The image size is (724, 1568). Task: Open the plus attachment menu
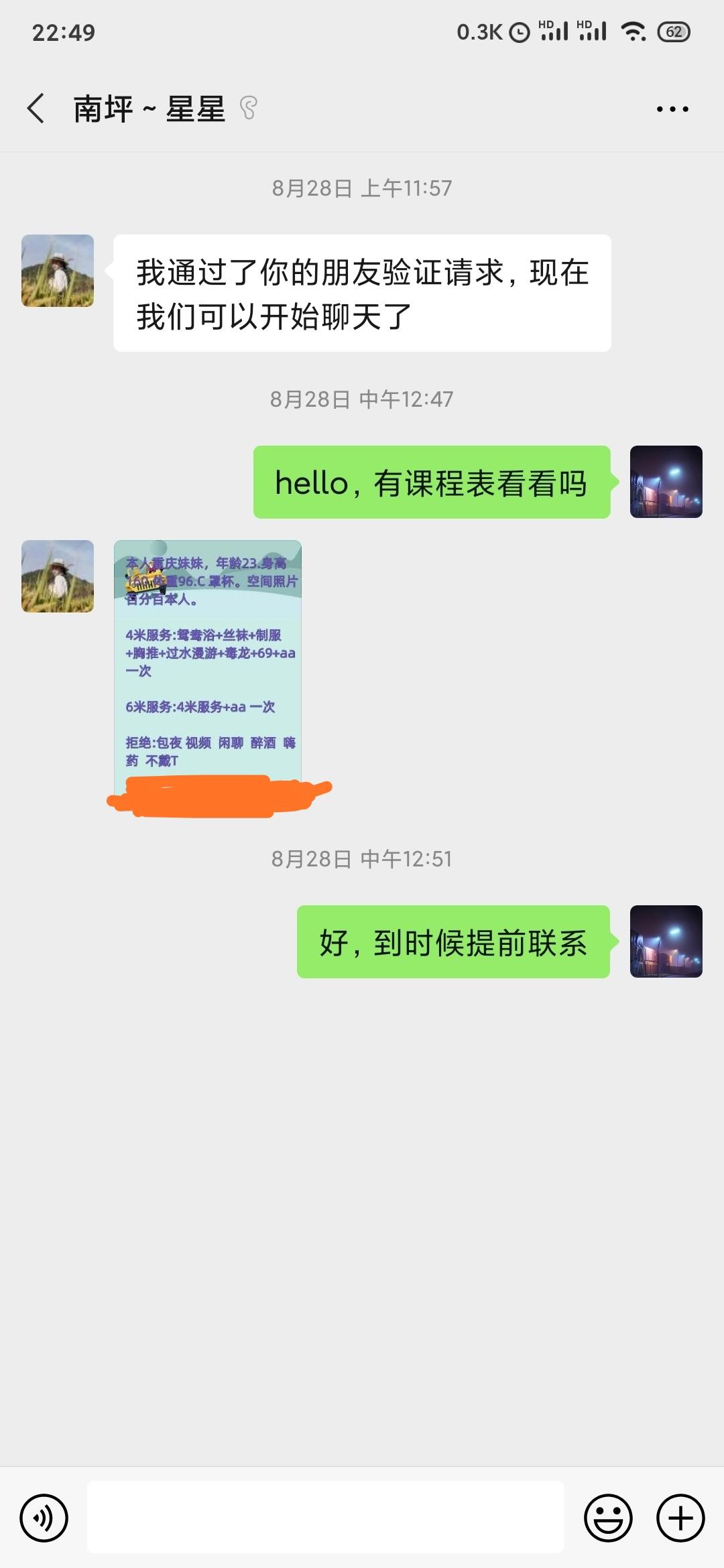click(680, 1518)
